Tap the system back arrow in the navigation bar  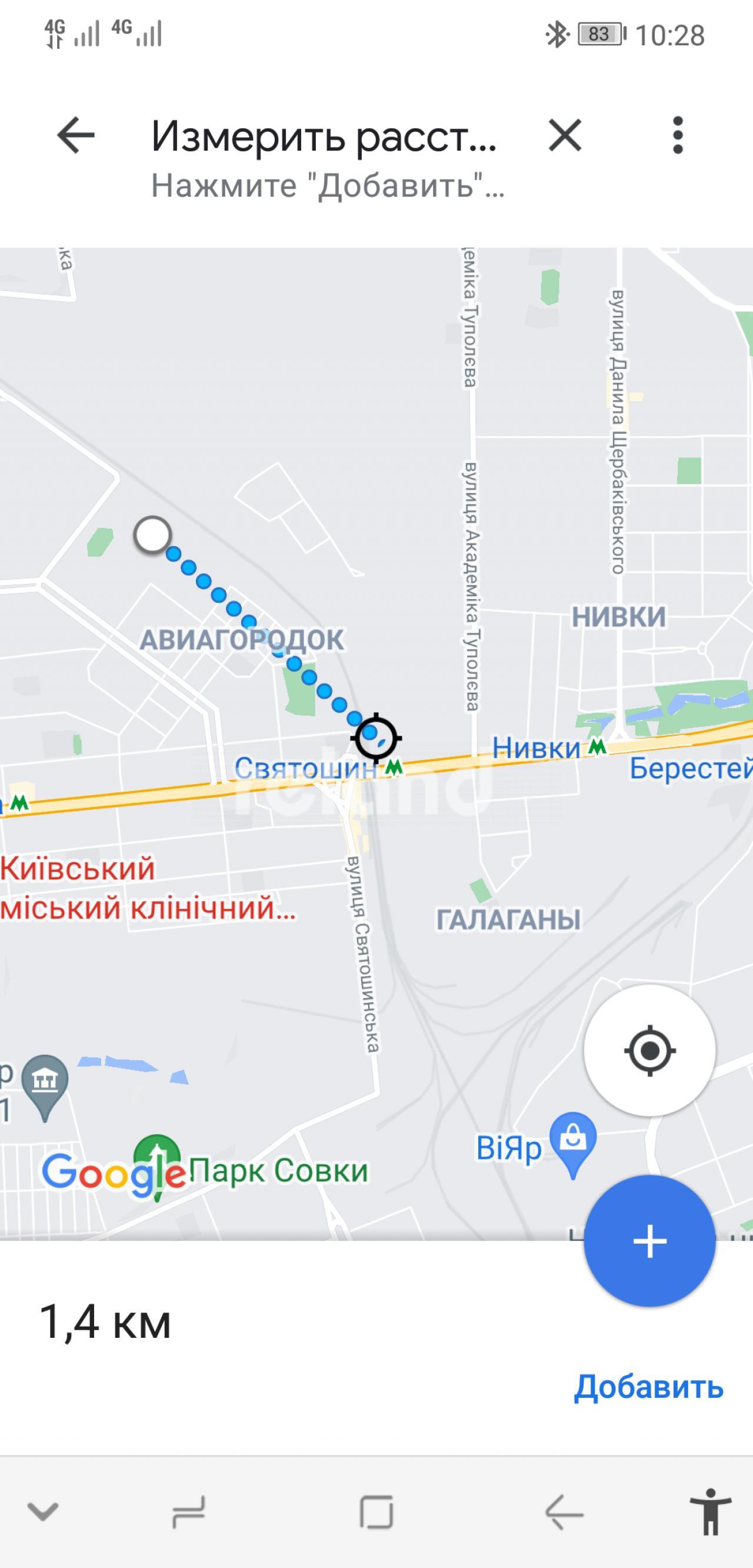[x=564, y=1511]
